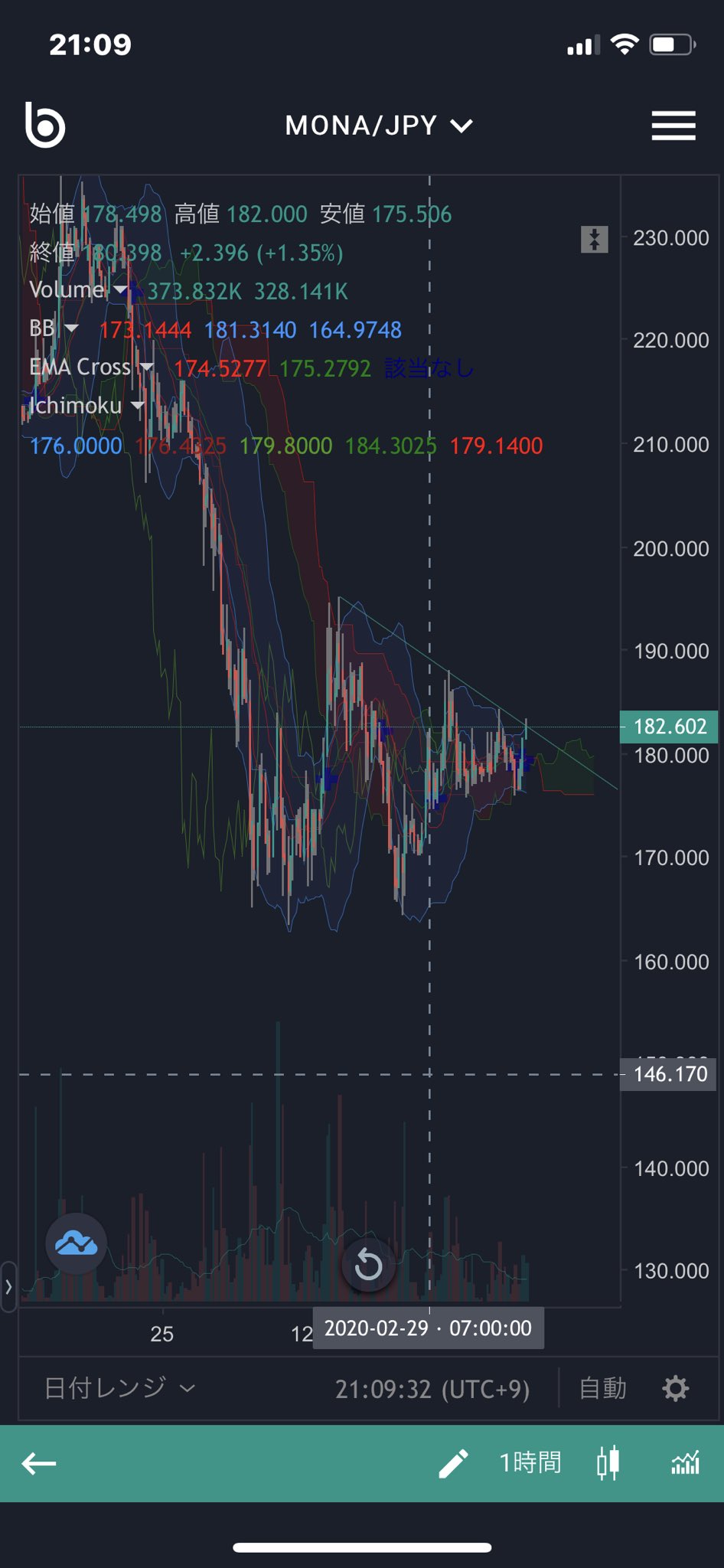The height and width of the screenshot is (1568, 724).
Task: Open the hamburger menu
Action: pos(673,126)
